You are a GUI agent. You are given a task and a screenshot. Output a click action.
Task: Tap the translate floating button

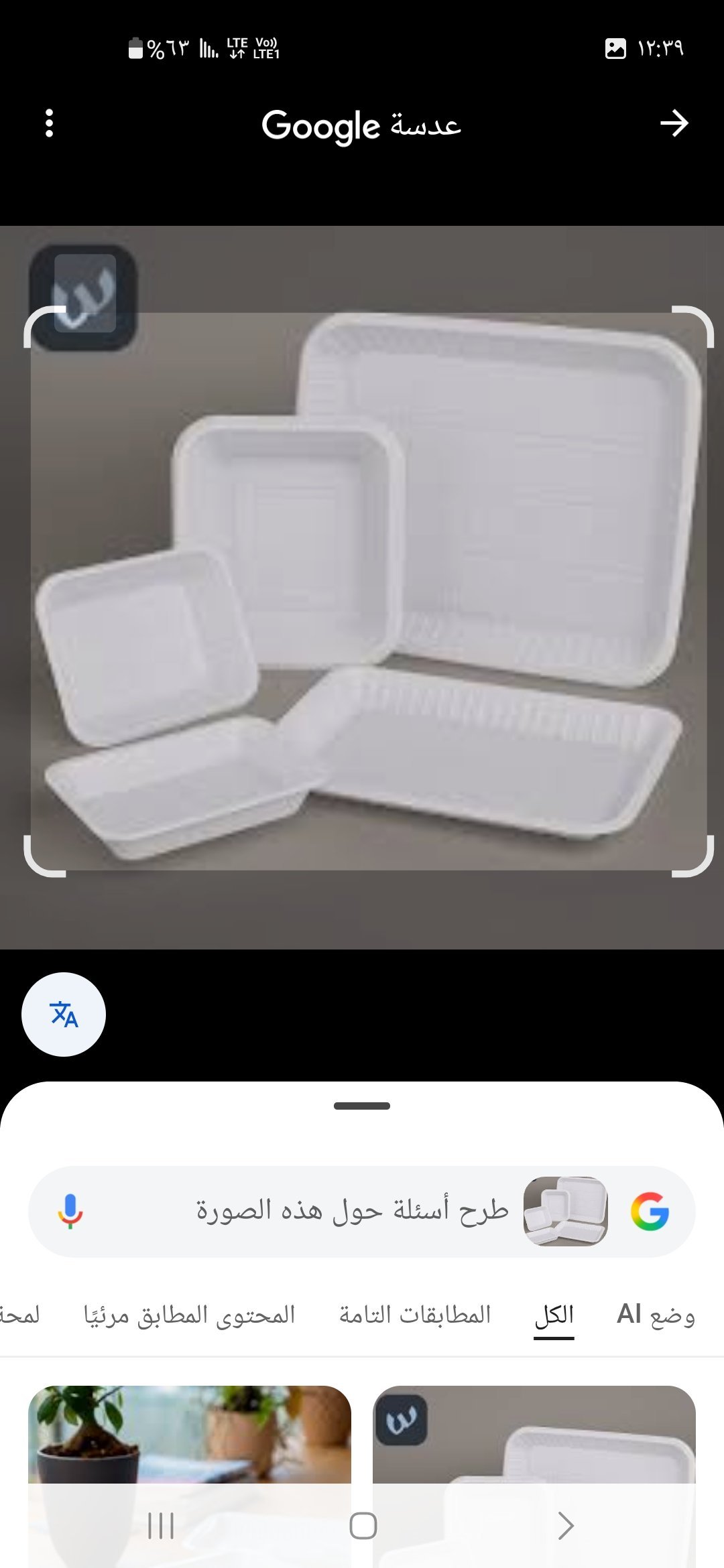[x=64, y=1015]
